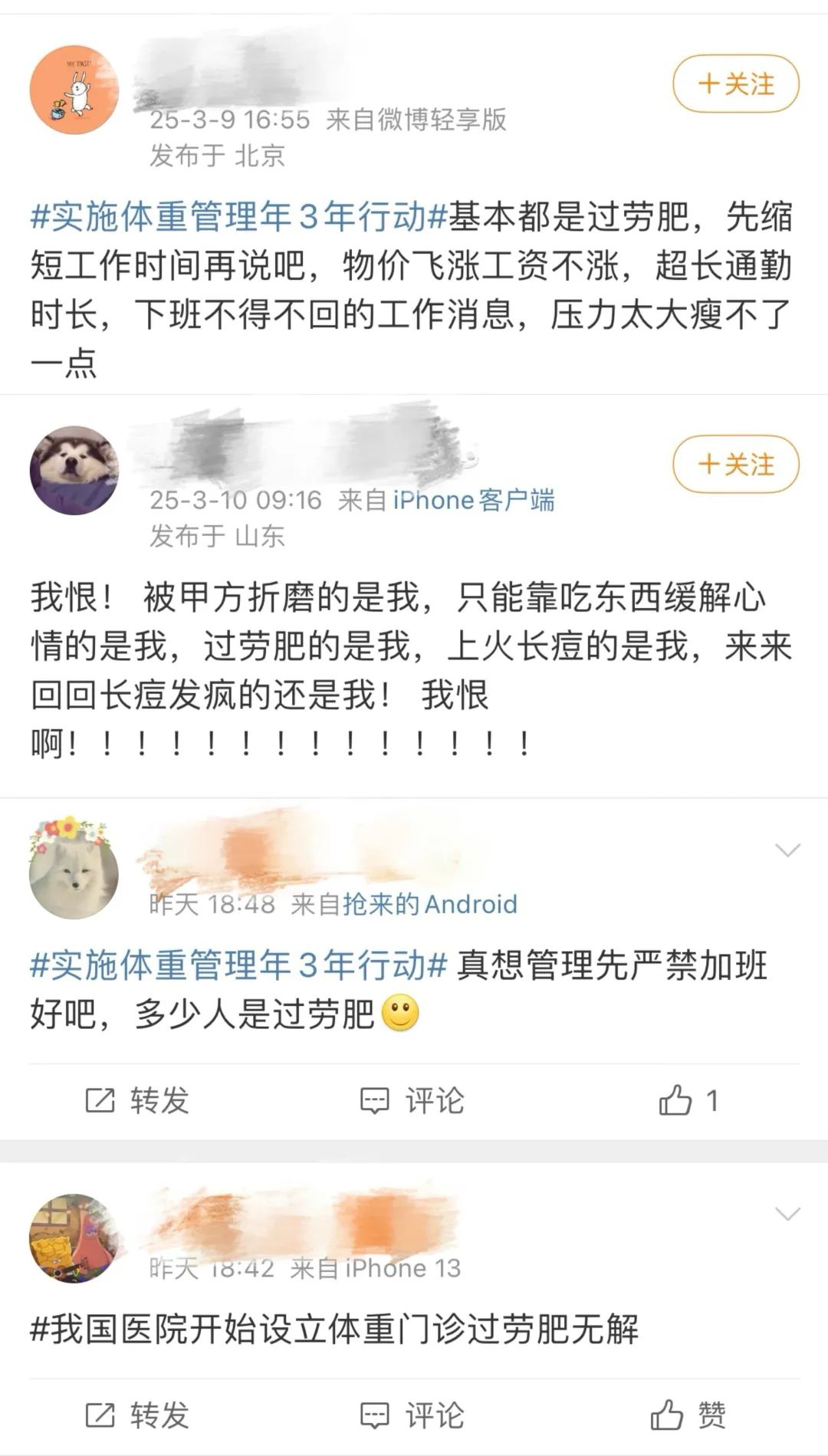
Task: Open hashtag in the 严禁加班 post
Action: click(238, 965)
